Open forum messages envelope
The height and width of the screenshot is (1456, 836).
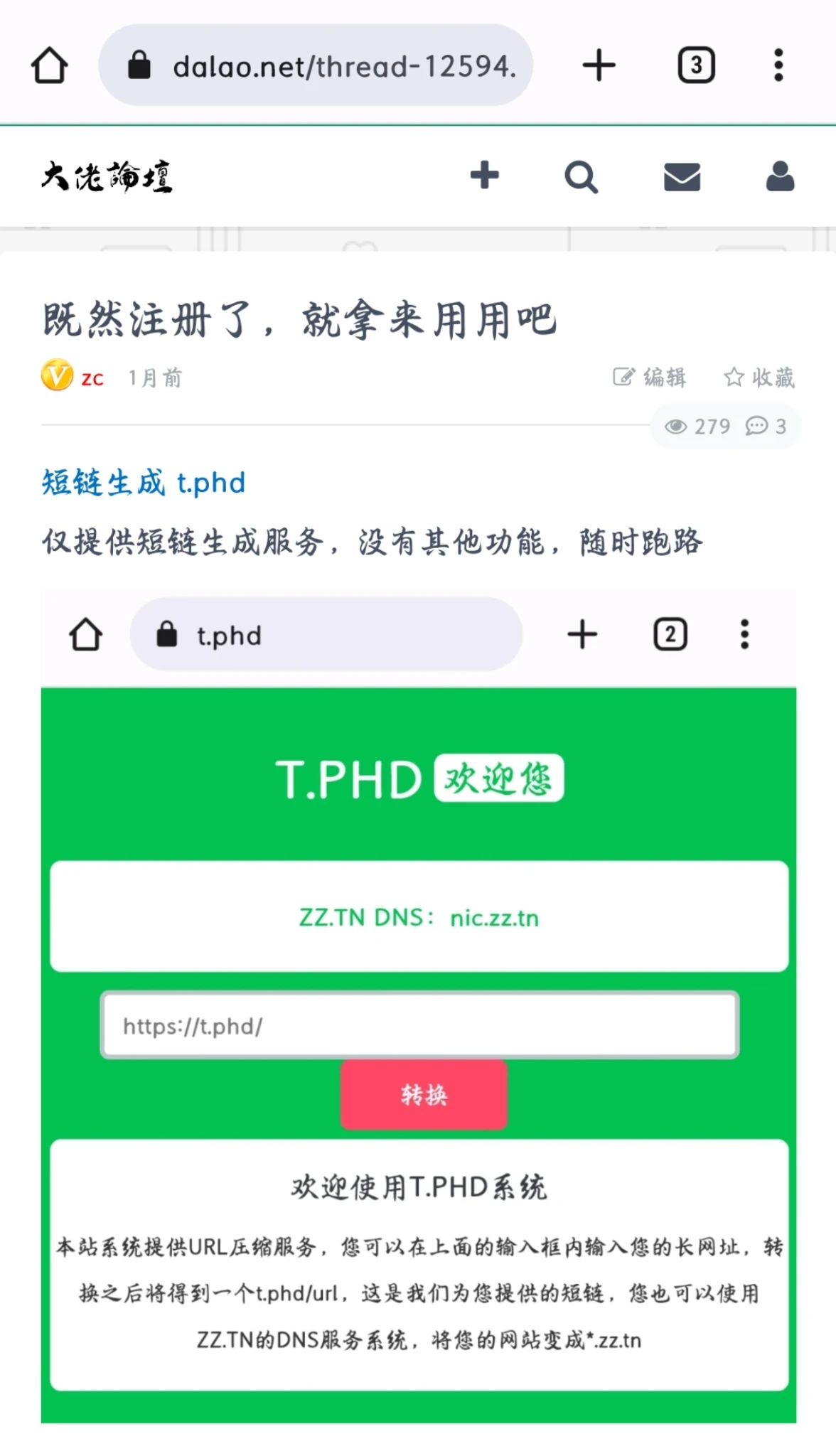(x=682, y=177)
